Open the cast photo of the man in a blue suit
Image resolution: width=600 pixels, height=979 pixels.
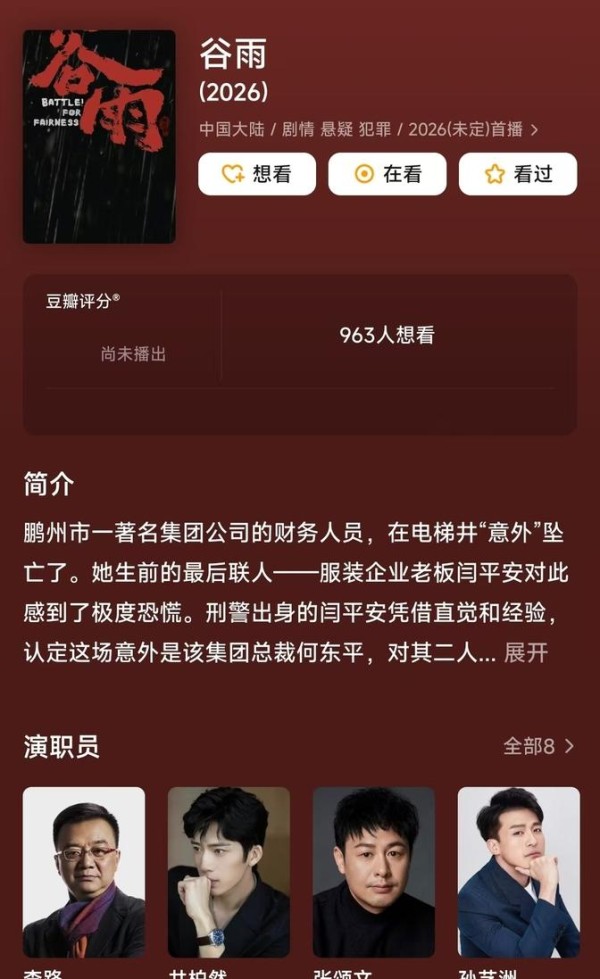(518, 872)
